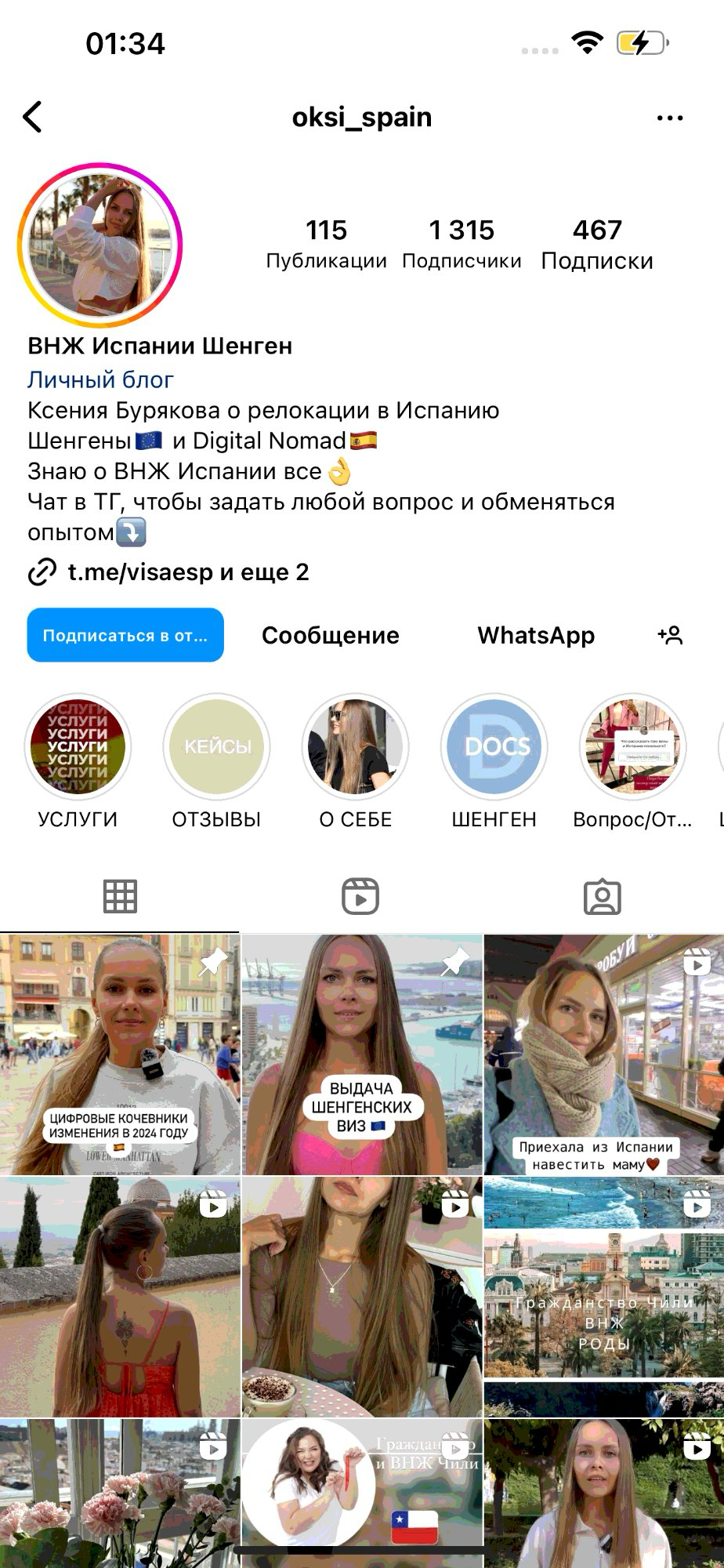This screenshot has width=724, height=1568.
Task: Open the Подписки following list
Action: click(597, 244)
